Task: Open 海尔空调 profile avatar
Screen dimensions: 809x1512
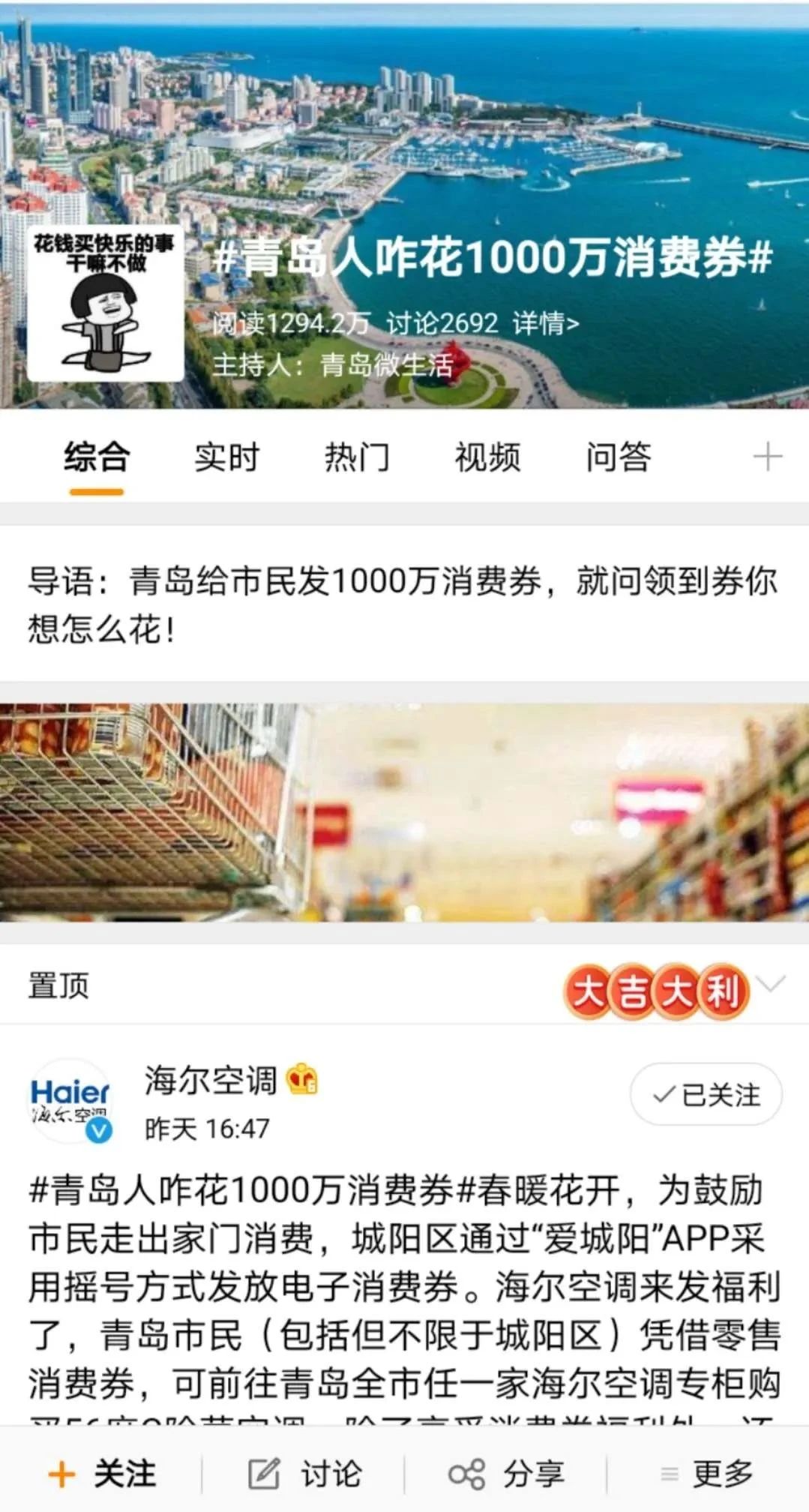Action: 70,1100
